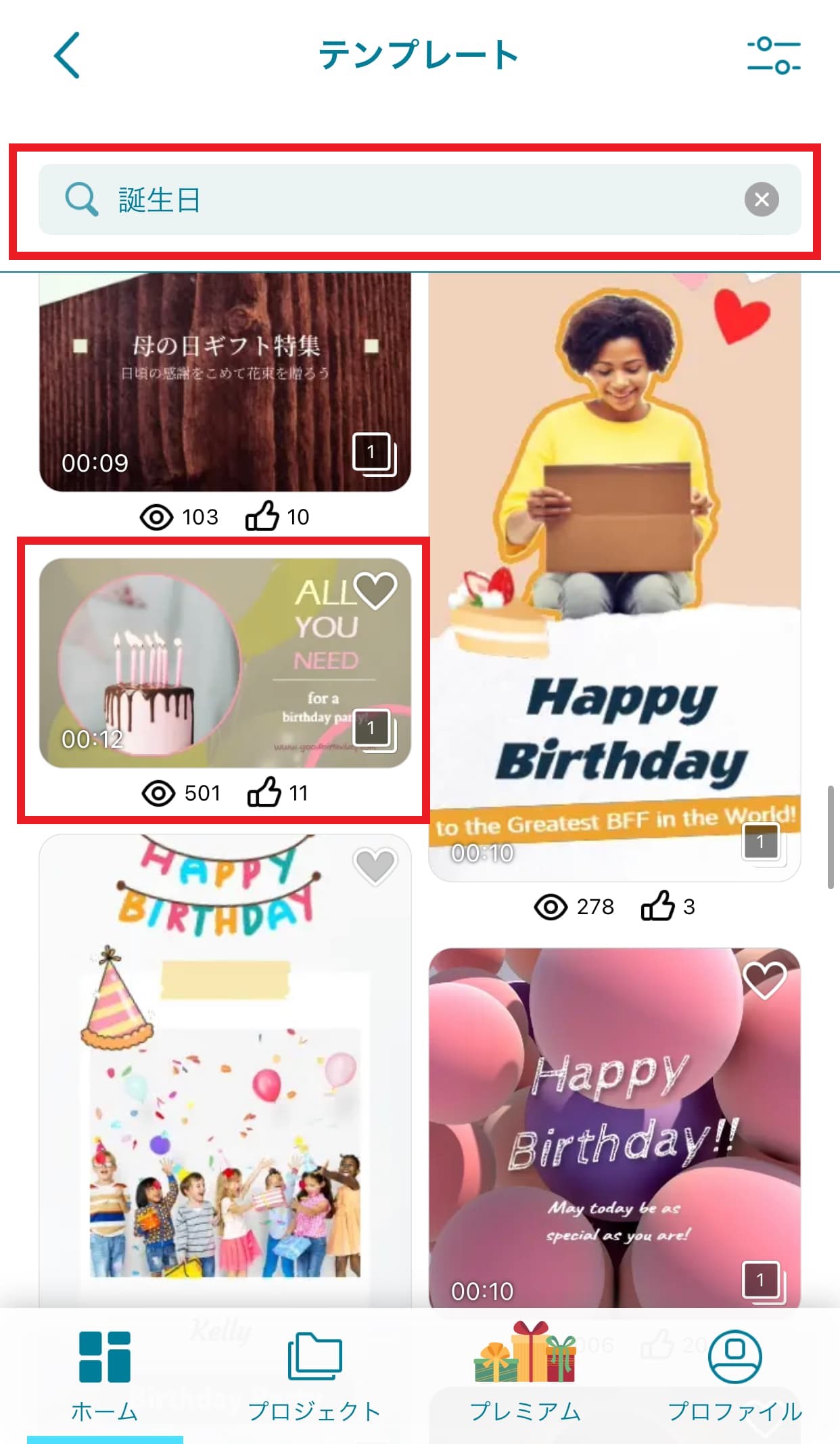Viewport: 840px width, 1444px height.
Task: Favorite the ALL YOU NEED template
Action: coord(375,589)
